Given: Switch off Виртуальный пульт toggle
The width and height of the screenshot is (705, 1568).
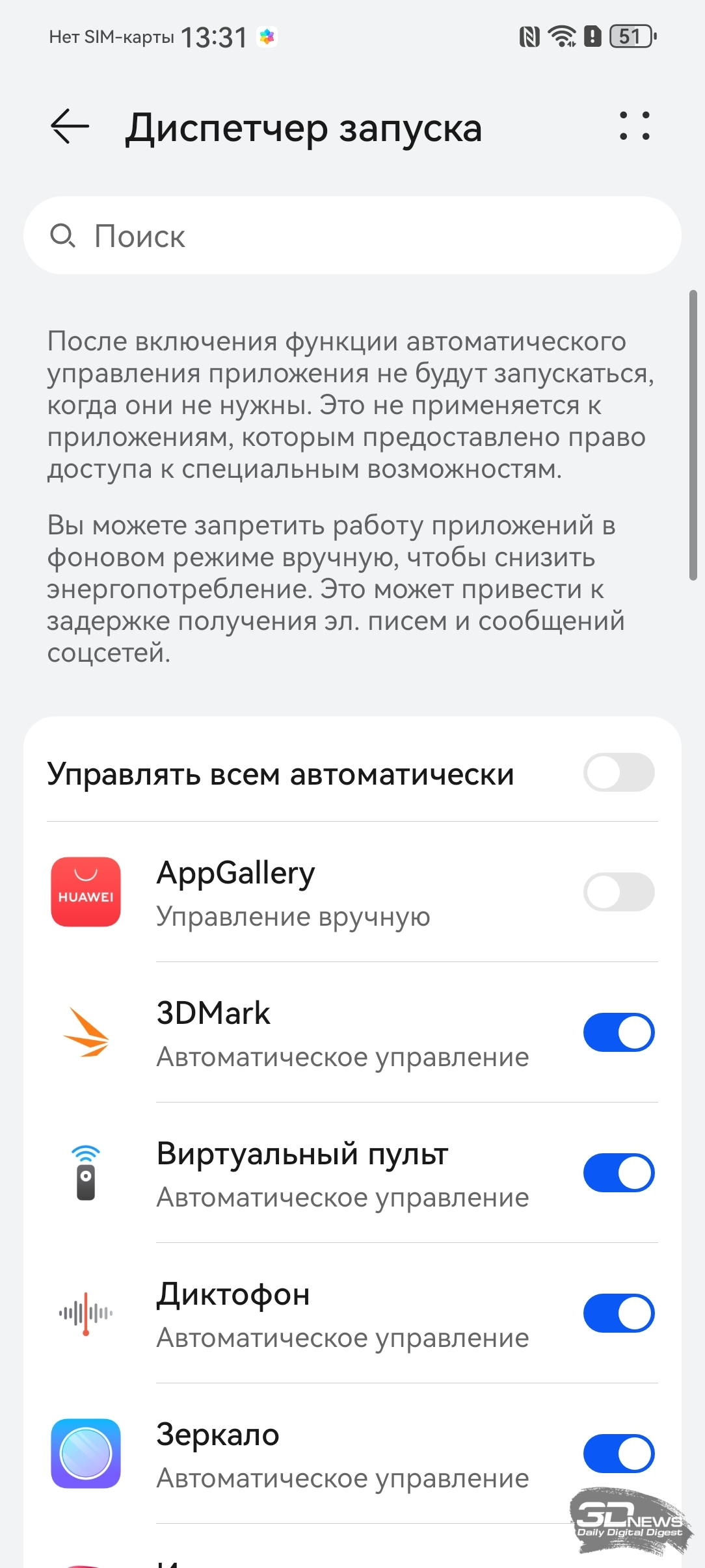Looking at the screenshot, I should (x=618, y=1173).
